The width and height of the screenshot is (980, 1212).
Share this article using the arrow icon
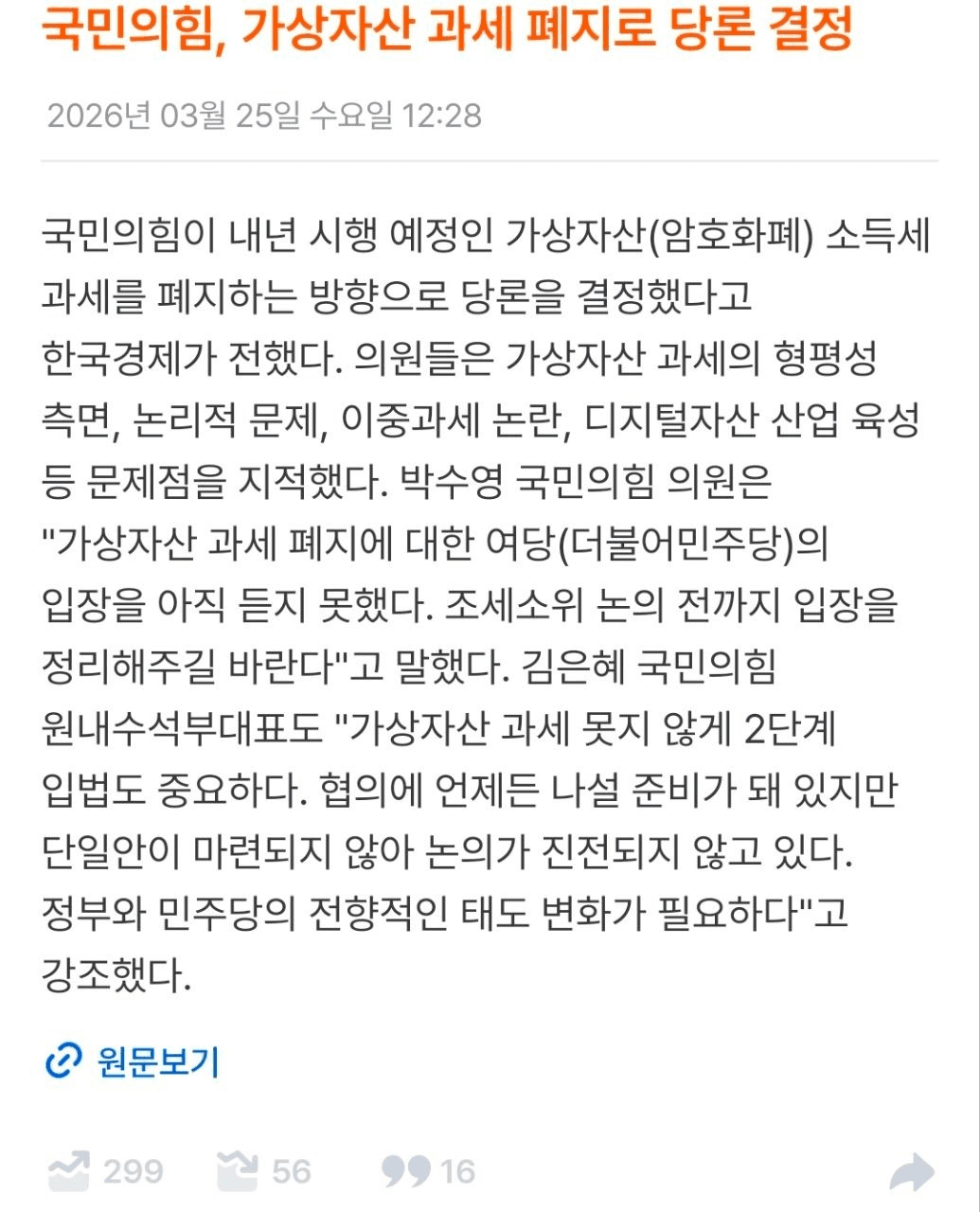[912, 1173]
